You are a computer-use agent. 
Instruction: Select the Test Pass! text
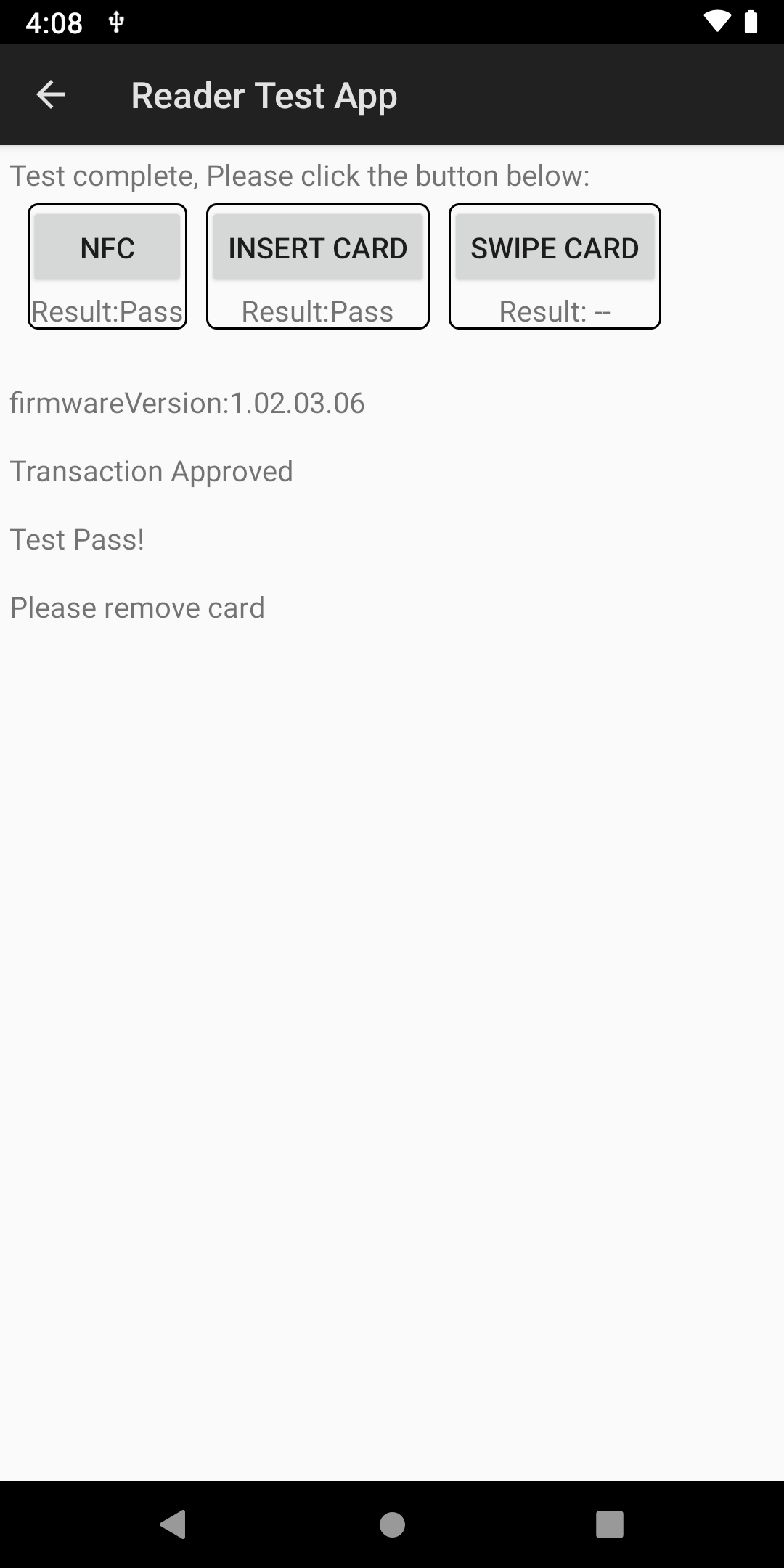click(x=76, y=539)
